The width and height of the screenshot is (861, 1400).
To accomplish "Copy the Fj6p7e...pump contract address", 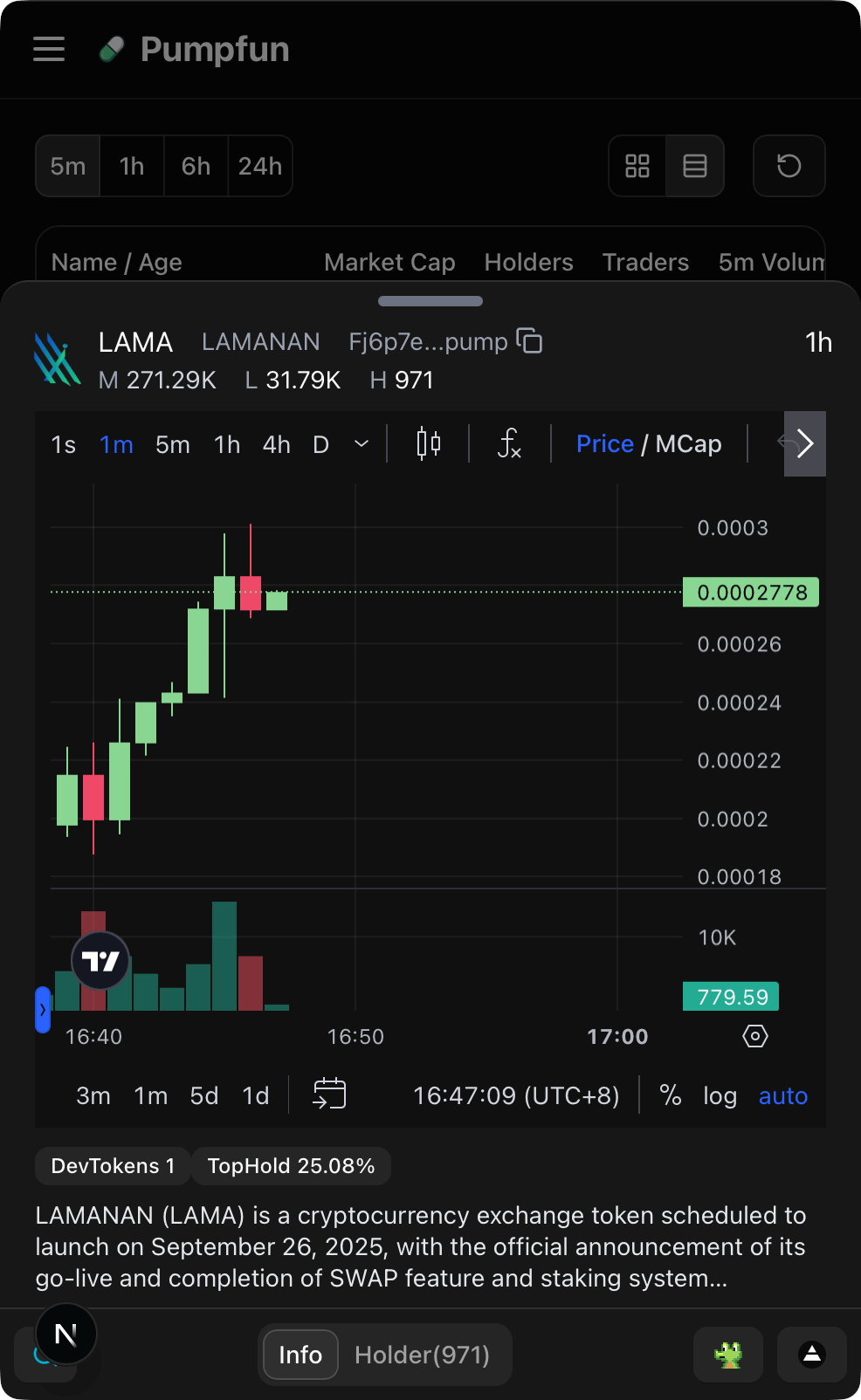I will point(529,341).
